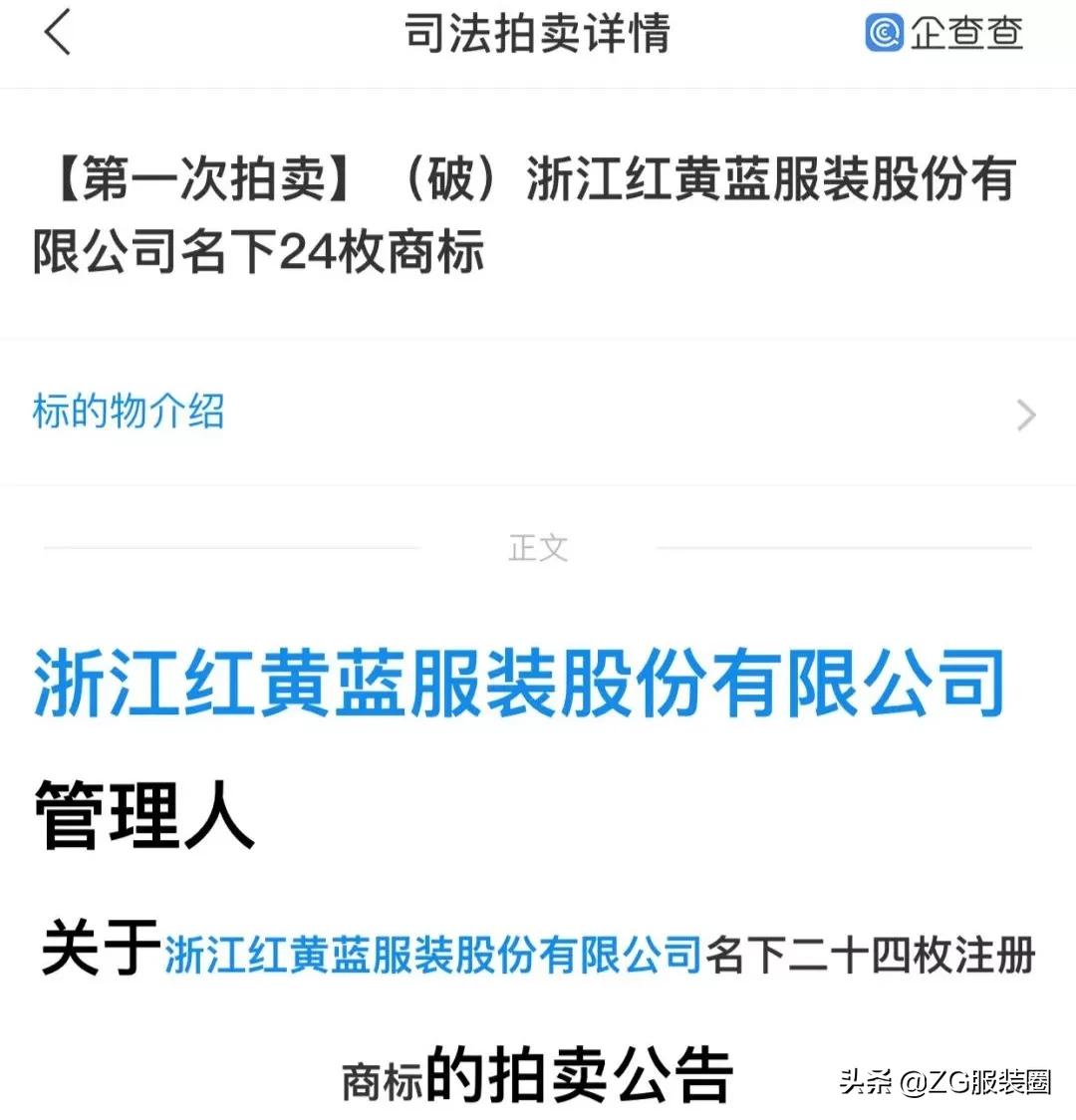Expand the 标的物介绍 section
The image size is (1076, 1120).
click(x=128, y=412)
